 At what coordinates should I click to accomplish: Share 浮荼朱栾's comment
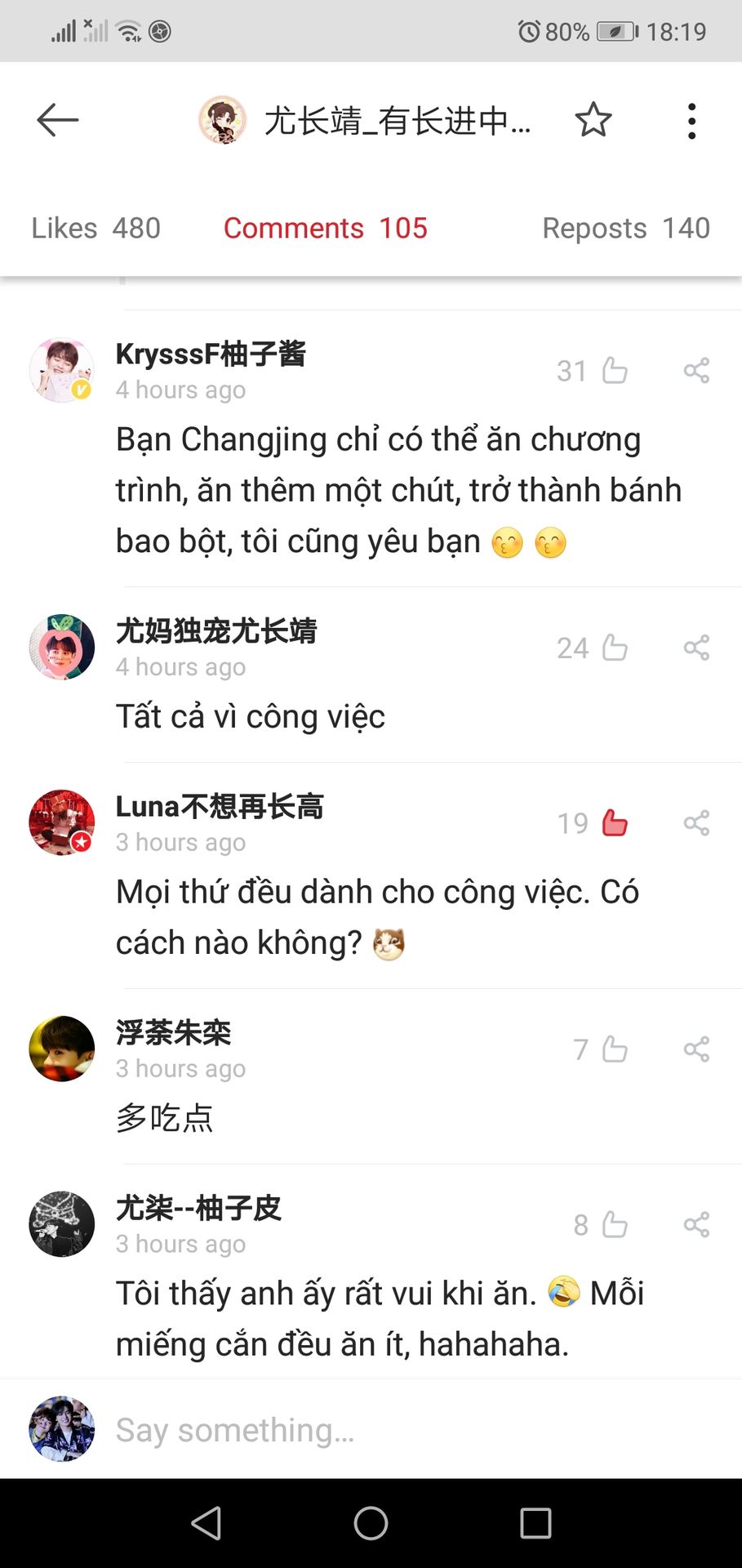click(x=696, y=1049)
